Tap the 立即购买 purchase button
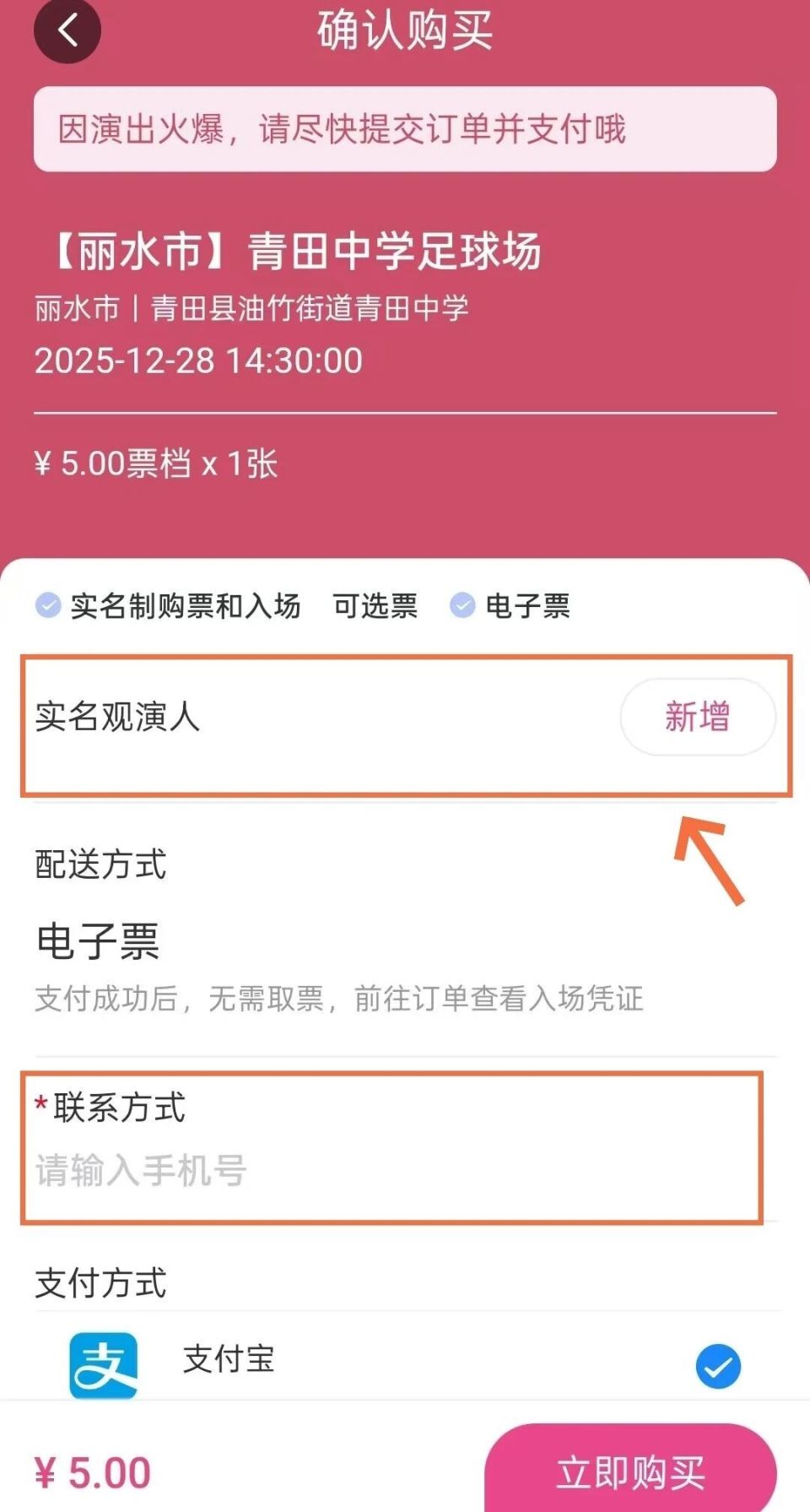 (631, 1472)
